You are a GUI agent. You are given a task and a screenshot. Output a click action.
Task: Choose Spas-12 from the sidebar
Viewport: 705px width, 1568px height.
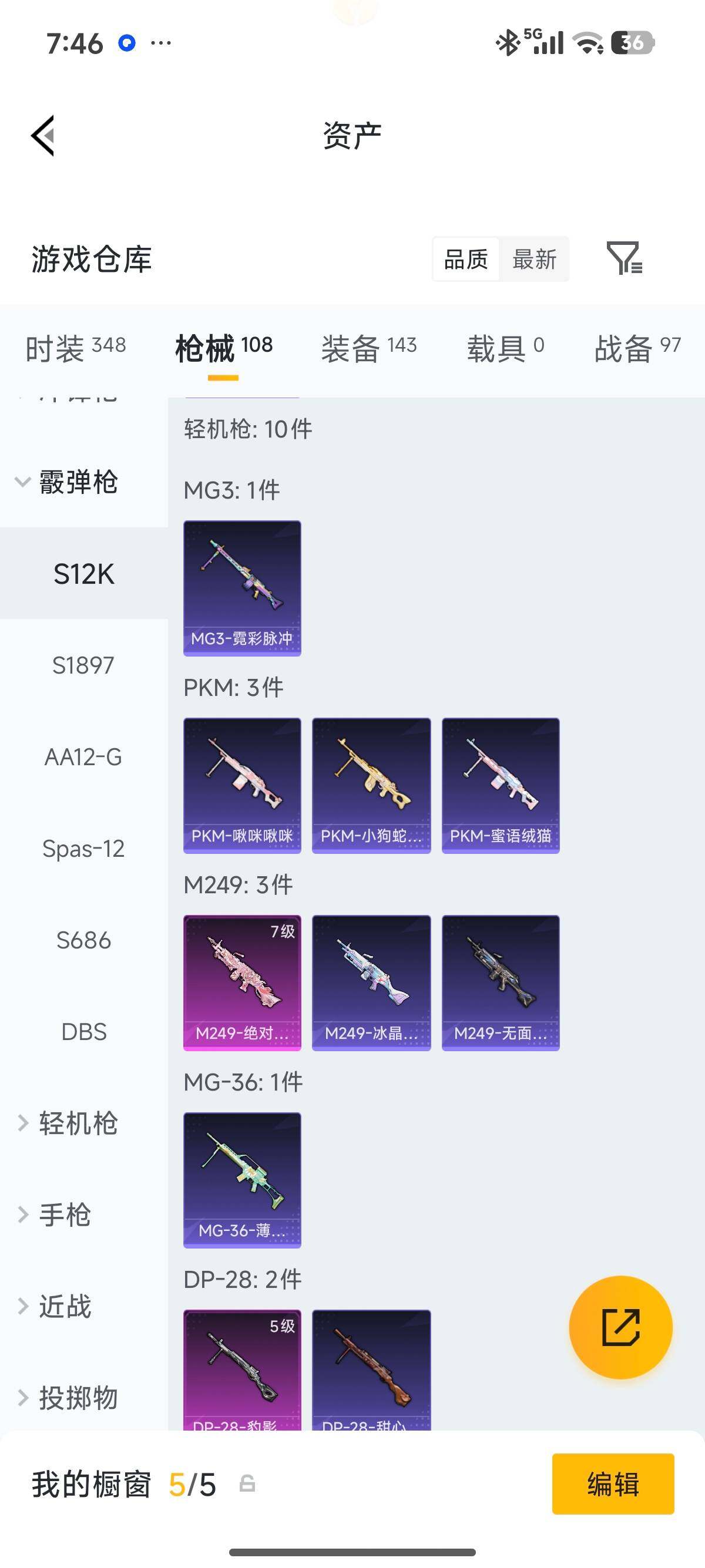pos(83,849)
